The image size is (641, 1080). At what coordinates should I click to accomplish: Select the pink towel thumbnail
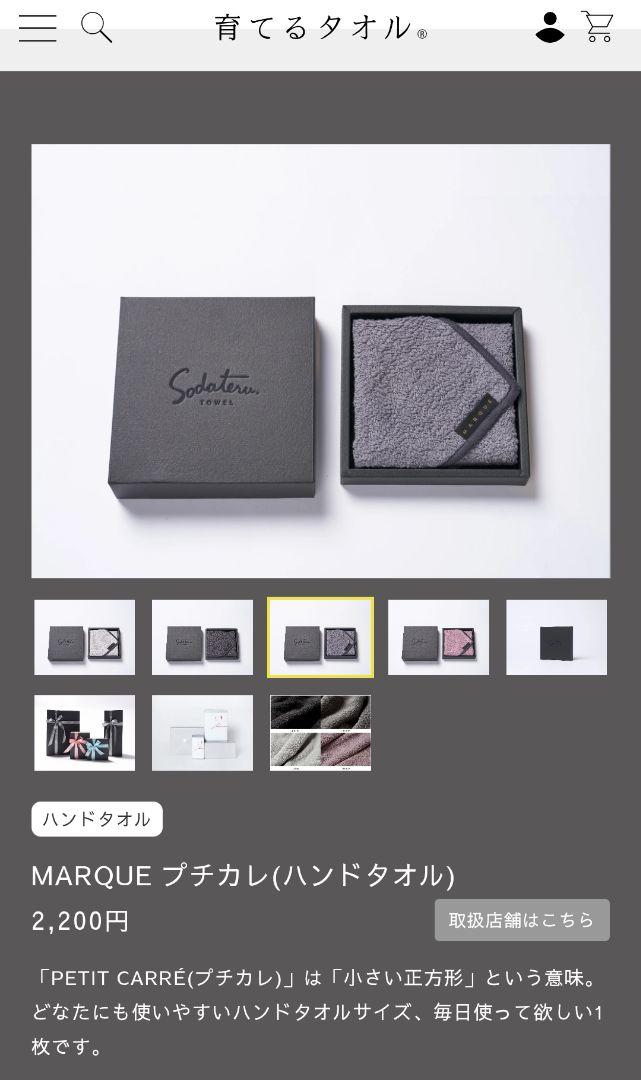click(439, 637)
